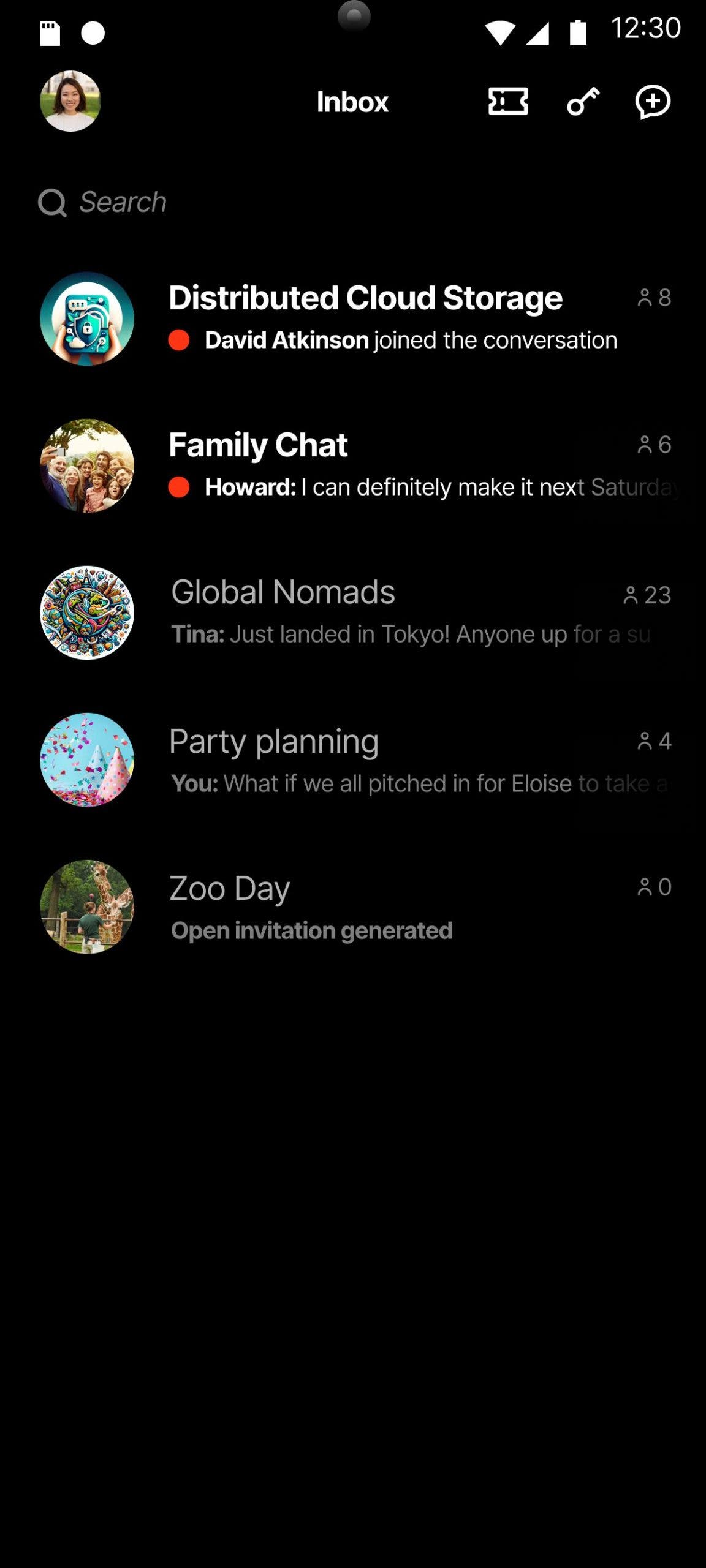Open the Zoo Day conversation
Viewport: 706px width, 1568px height.
[x=353, y=907]
